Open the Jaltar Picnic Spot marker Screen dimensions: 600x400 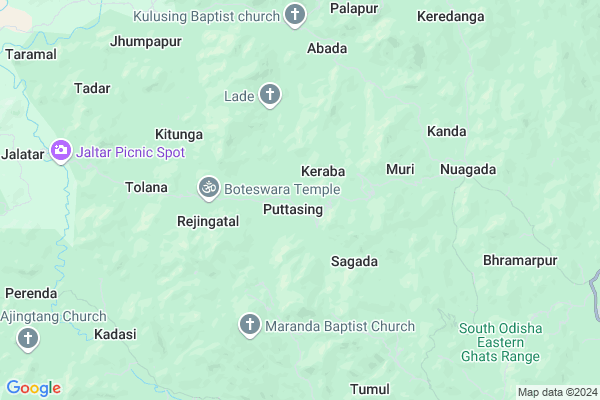[x=62, y=151]
